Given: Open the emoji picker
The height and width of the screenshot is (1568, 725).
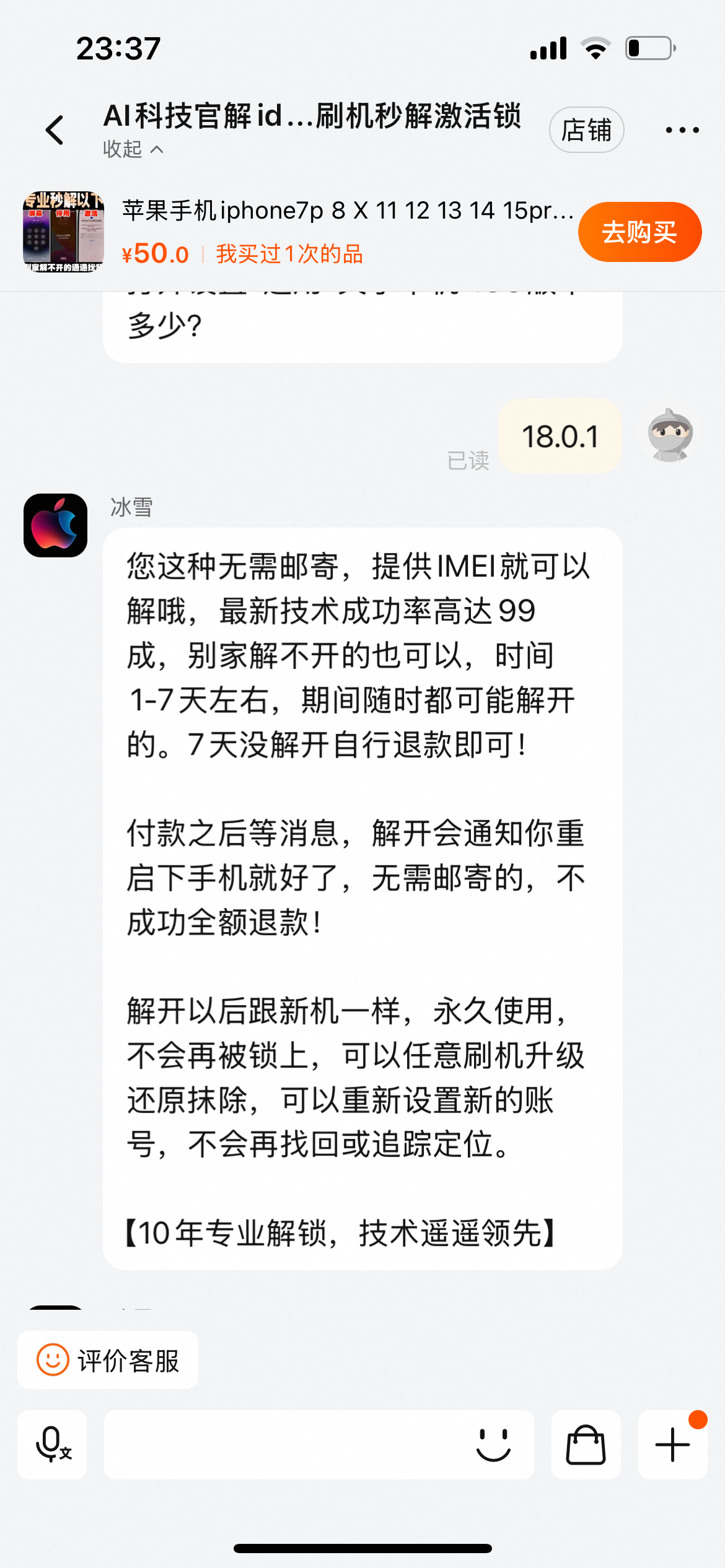Looking at the screenshot, I should 493,1445.
